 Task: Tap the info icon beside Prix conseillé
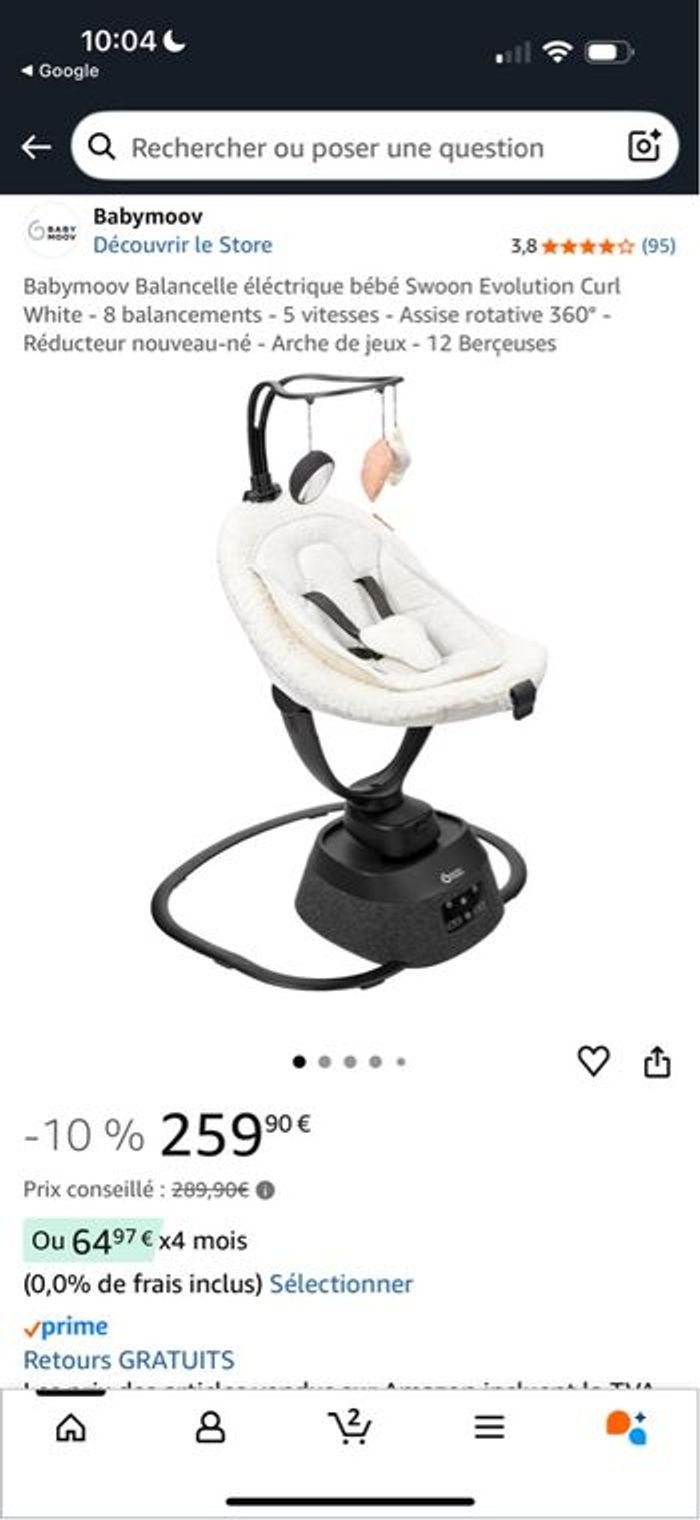tap(265, 1190)
